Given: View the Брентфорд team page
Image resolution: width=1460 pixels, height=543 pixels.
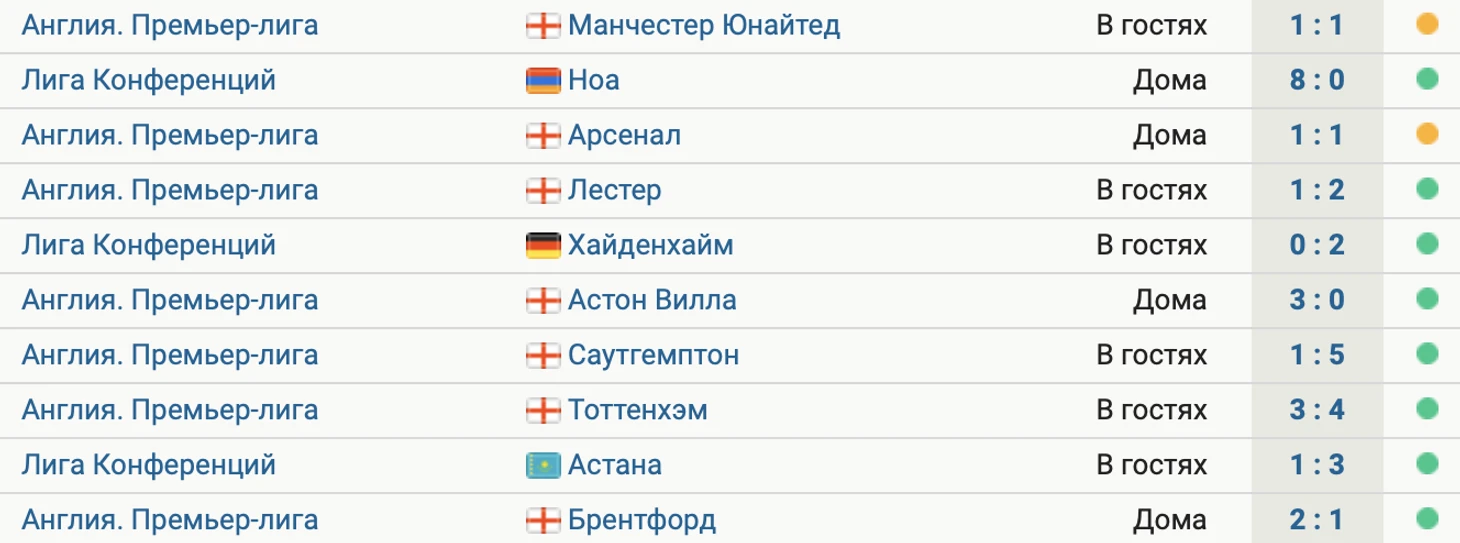Looking at the screenshot, I should pos(641,520).
